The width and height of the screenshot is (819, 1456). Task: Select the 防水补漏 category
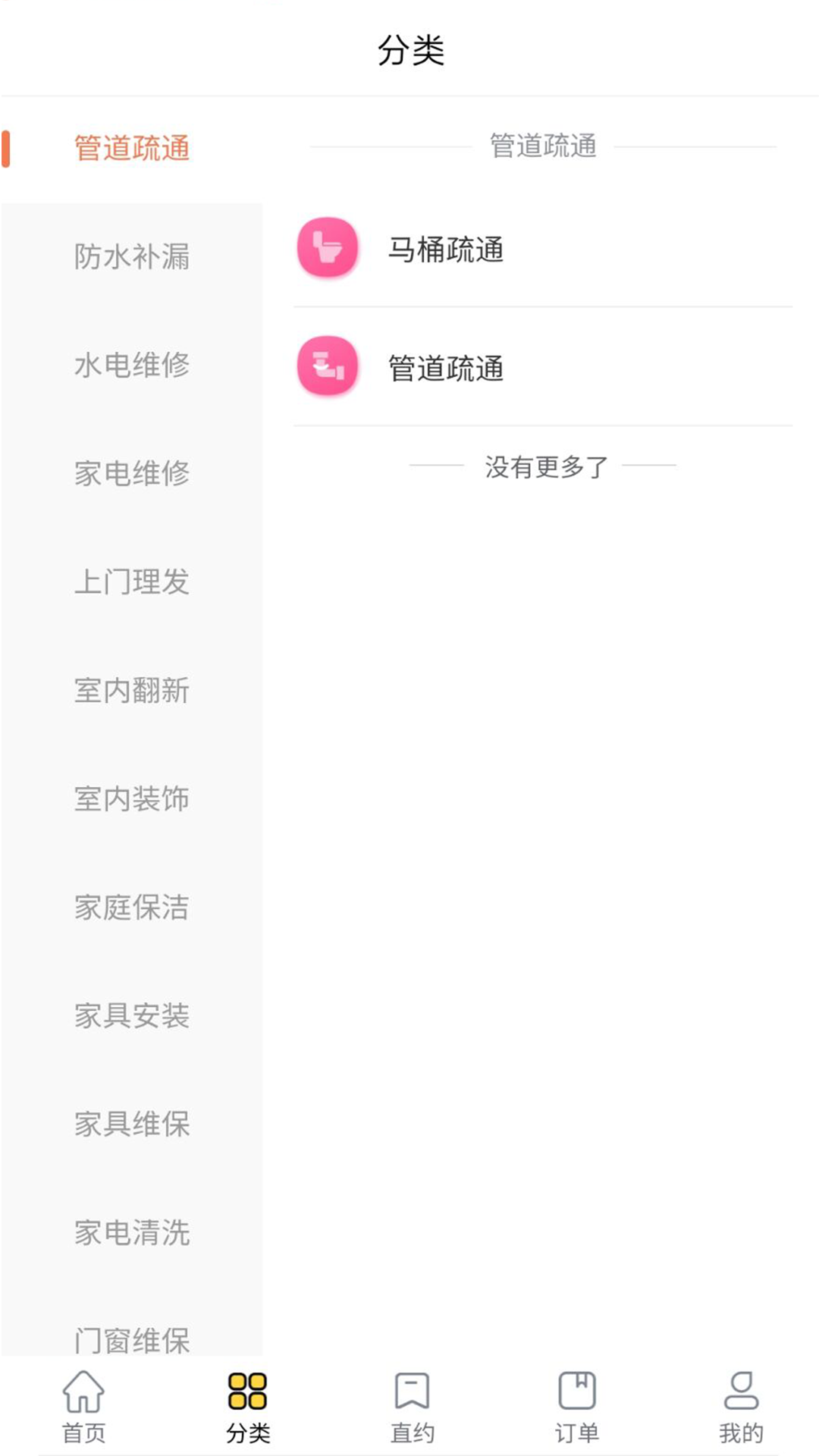131,256
